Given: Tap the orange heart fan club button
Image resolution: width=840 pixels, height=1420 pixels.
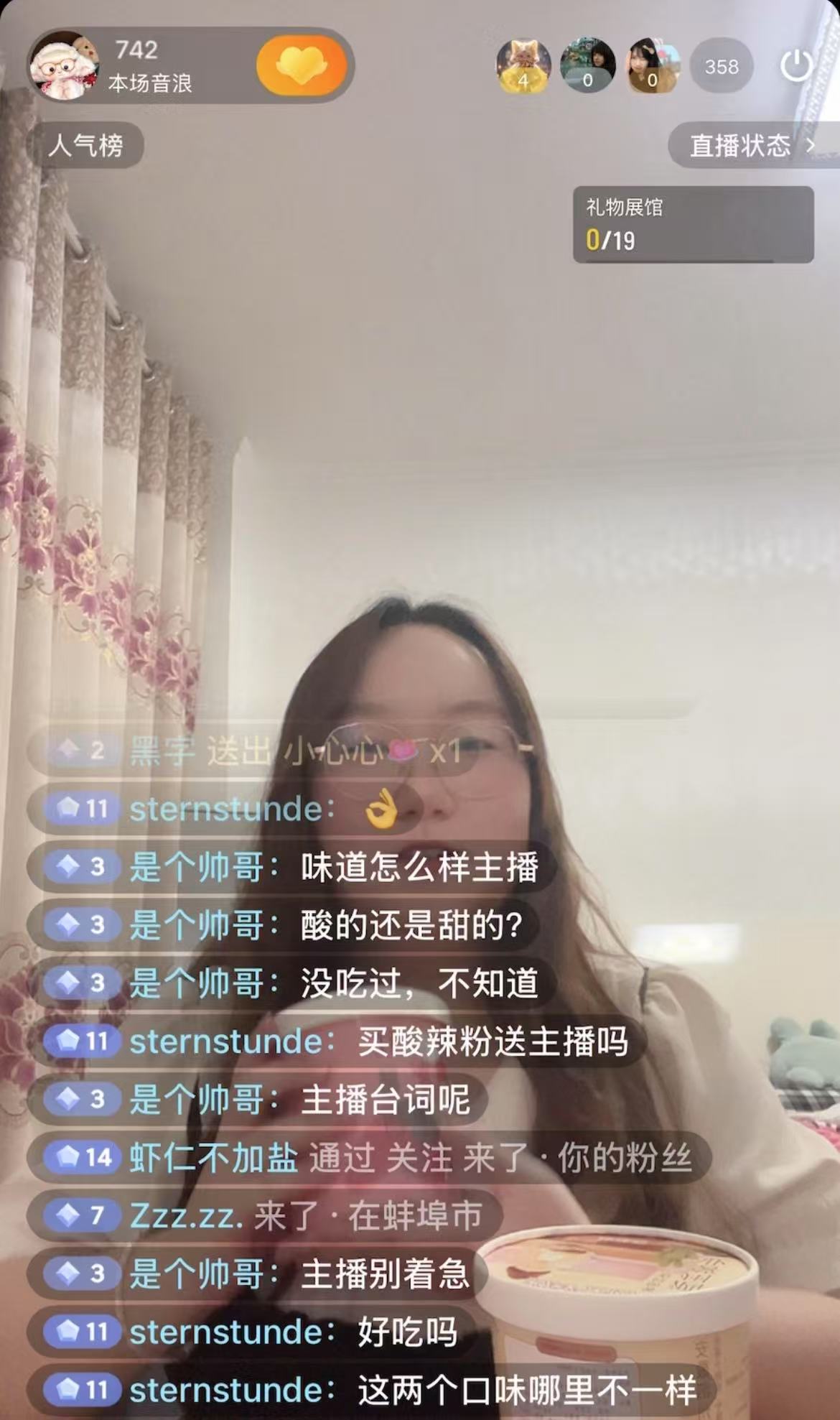Looking at the screenshot, I should [302, 66].
